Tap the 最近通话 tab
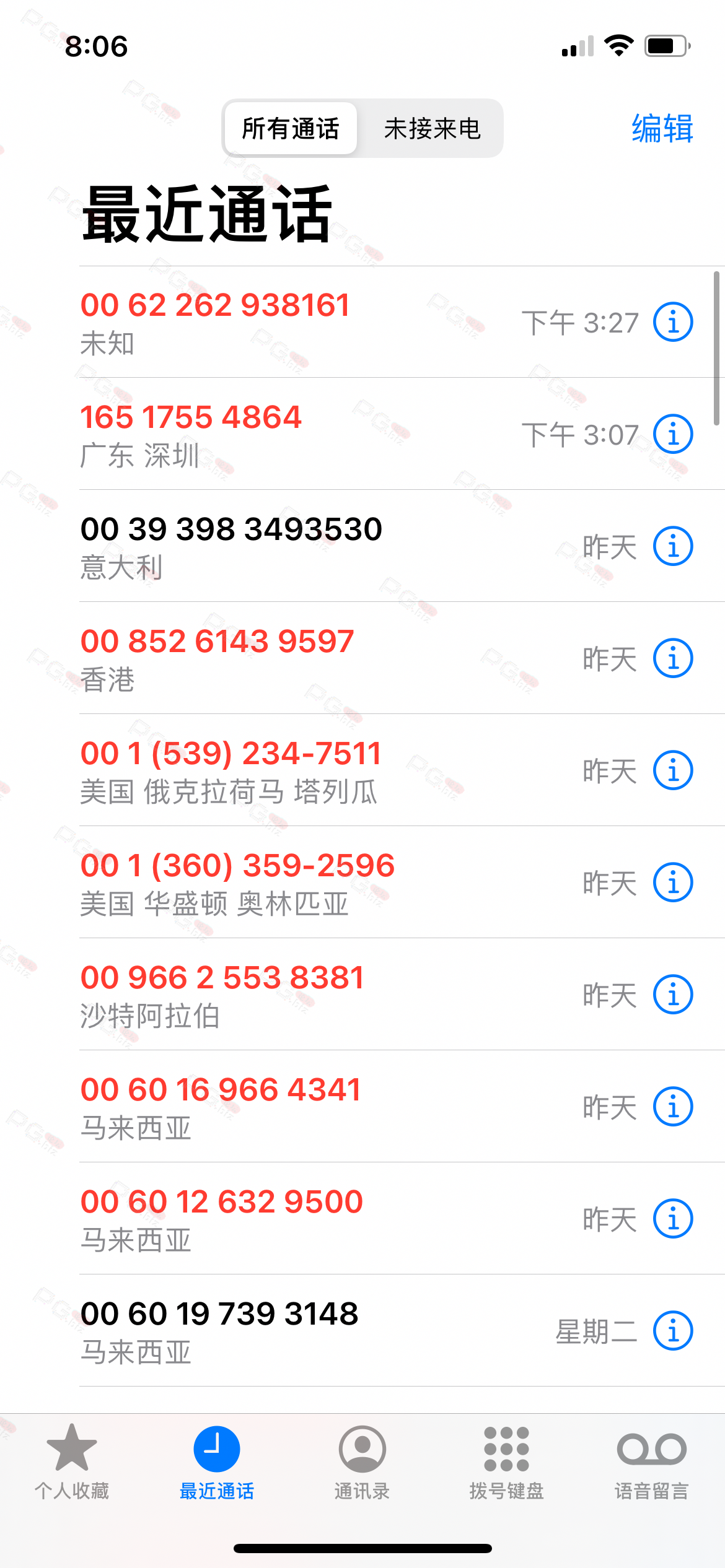 216,1461
